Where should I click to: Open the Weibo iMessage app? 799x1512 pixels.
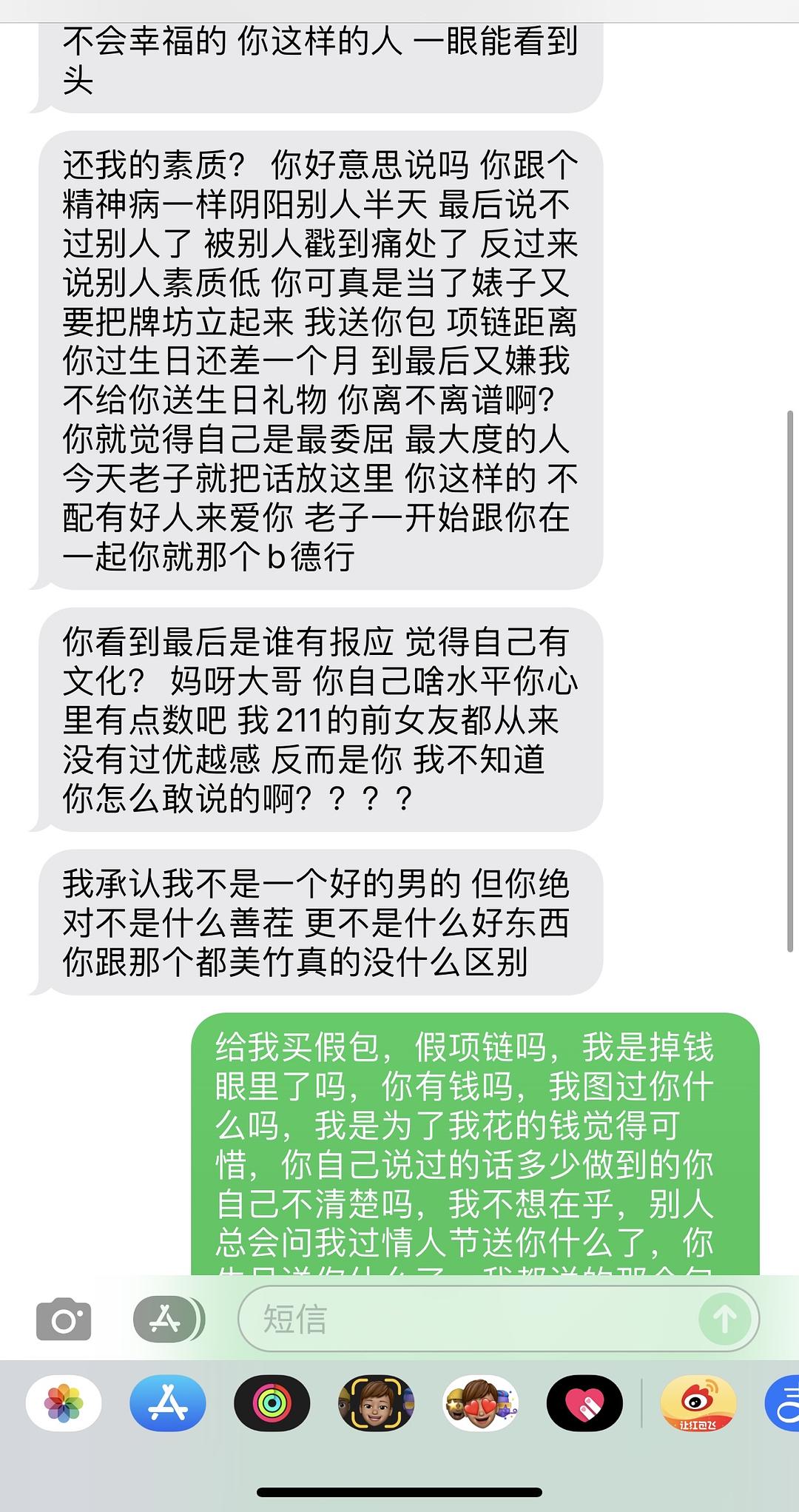[x=698, y=1403]
